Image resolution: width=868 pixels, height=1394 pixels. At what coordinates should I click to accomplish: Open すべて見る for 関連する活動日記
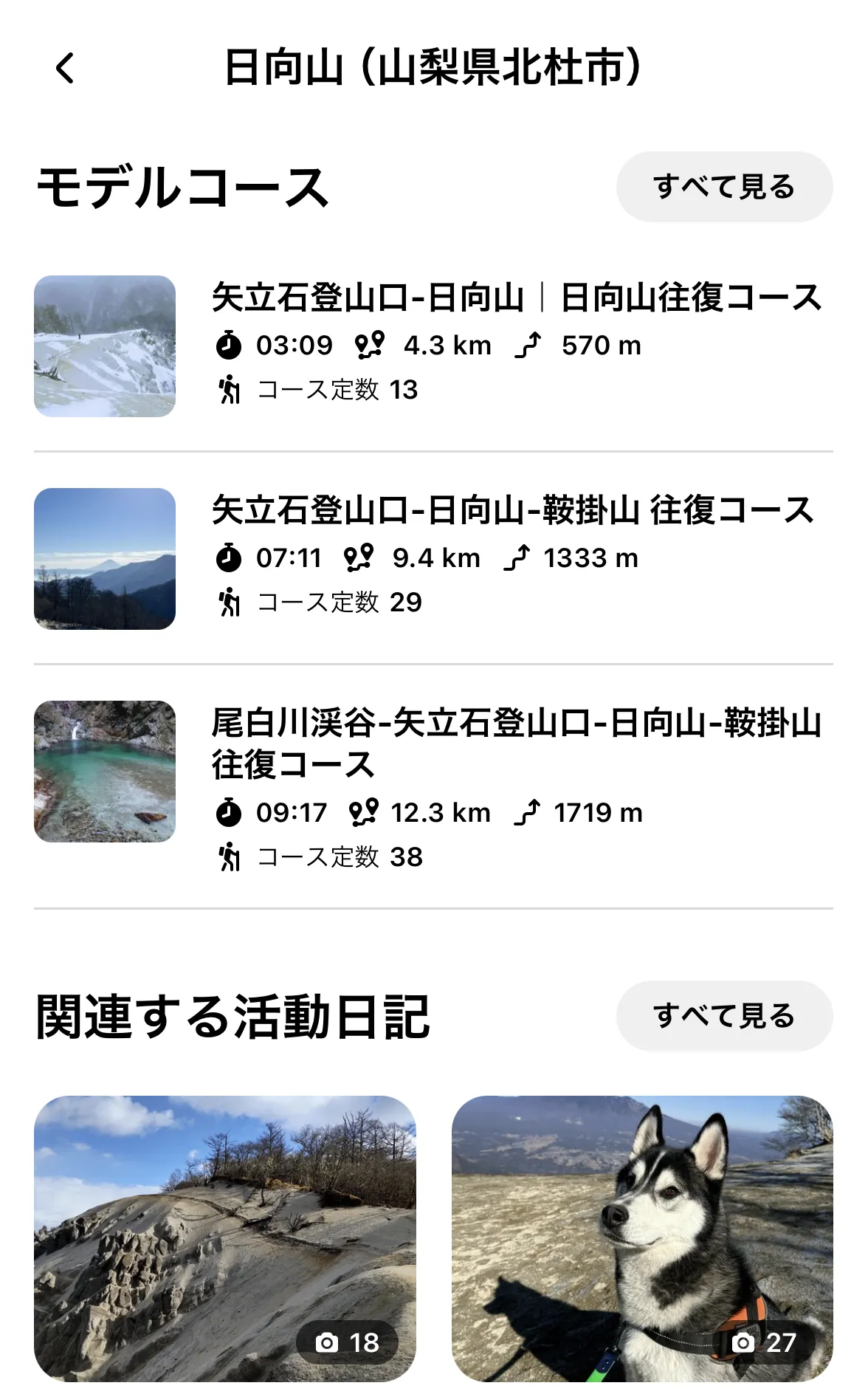click(x=724, y=1016)
